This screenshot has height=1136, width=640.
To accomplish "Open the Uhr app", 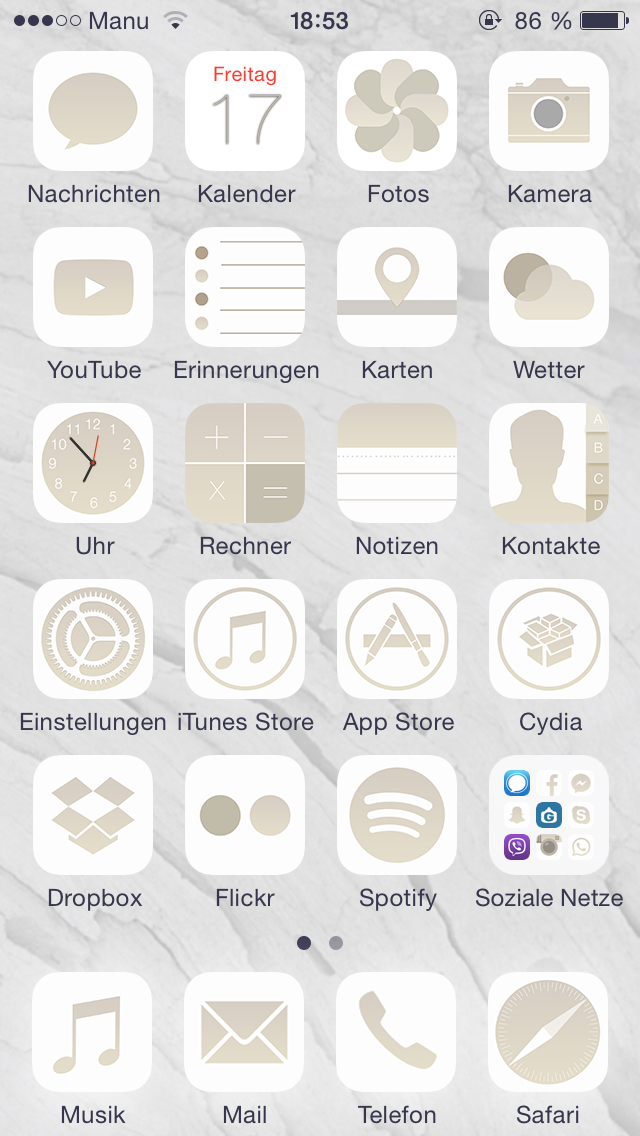I will pos(93,463).
